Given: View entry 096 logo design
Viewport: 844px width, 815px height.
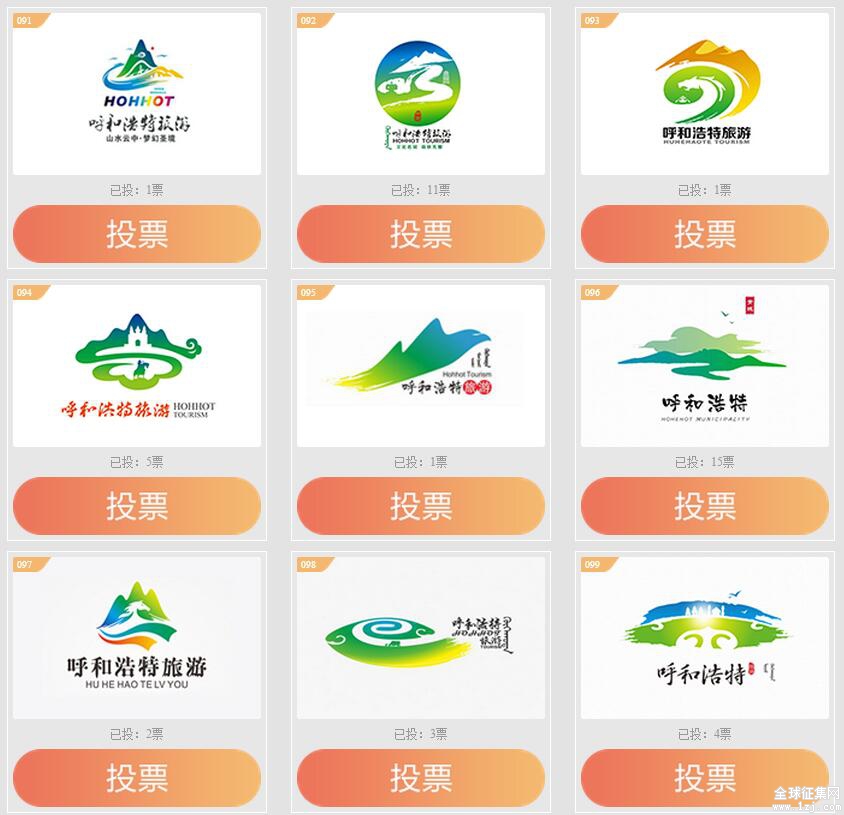Looking at the screenshot, I should point(704,367).
